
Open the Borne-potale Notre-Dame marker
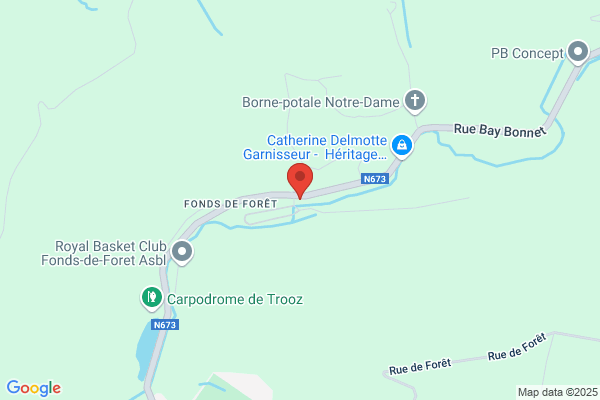tap(415, 101)
